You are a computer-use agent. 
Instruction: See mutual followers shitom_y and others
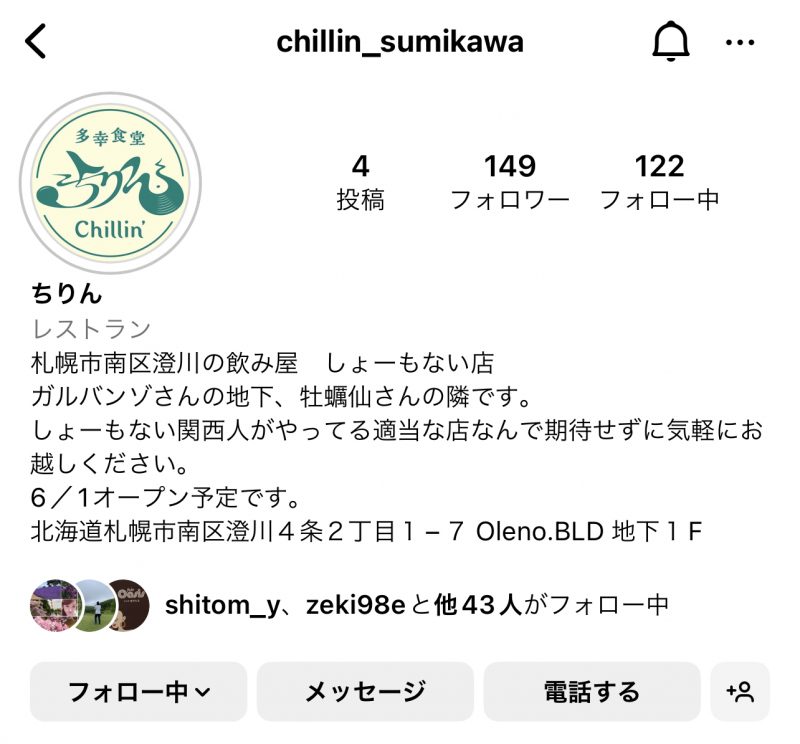click(415, 604)
